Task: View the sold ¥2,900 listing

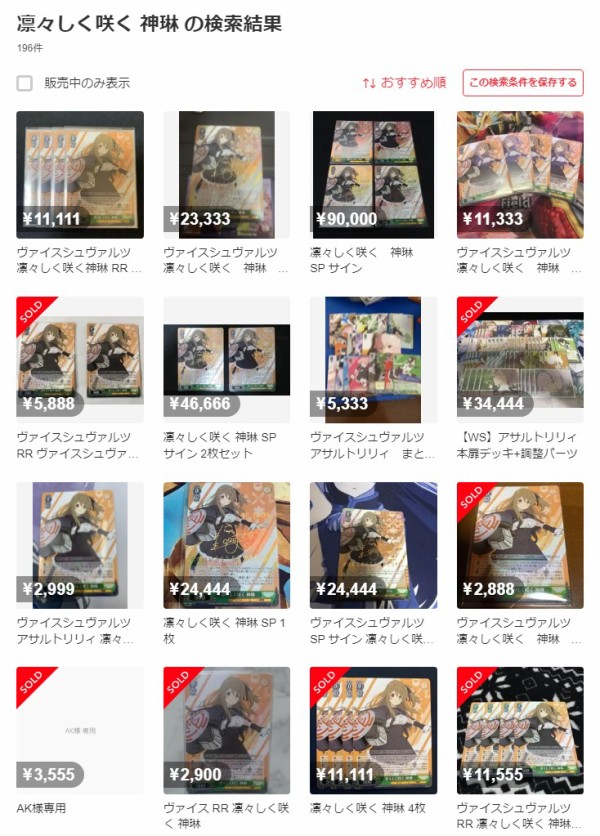Action: click(226, 730)
